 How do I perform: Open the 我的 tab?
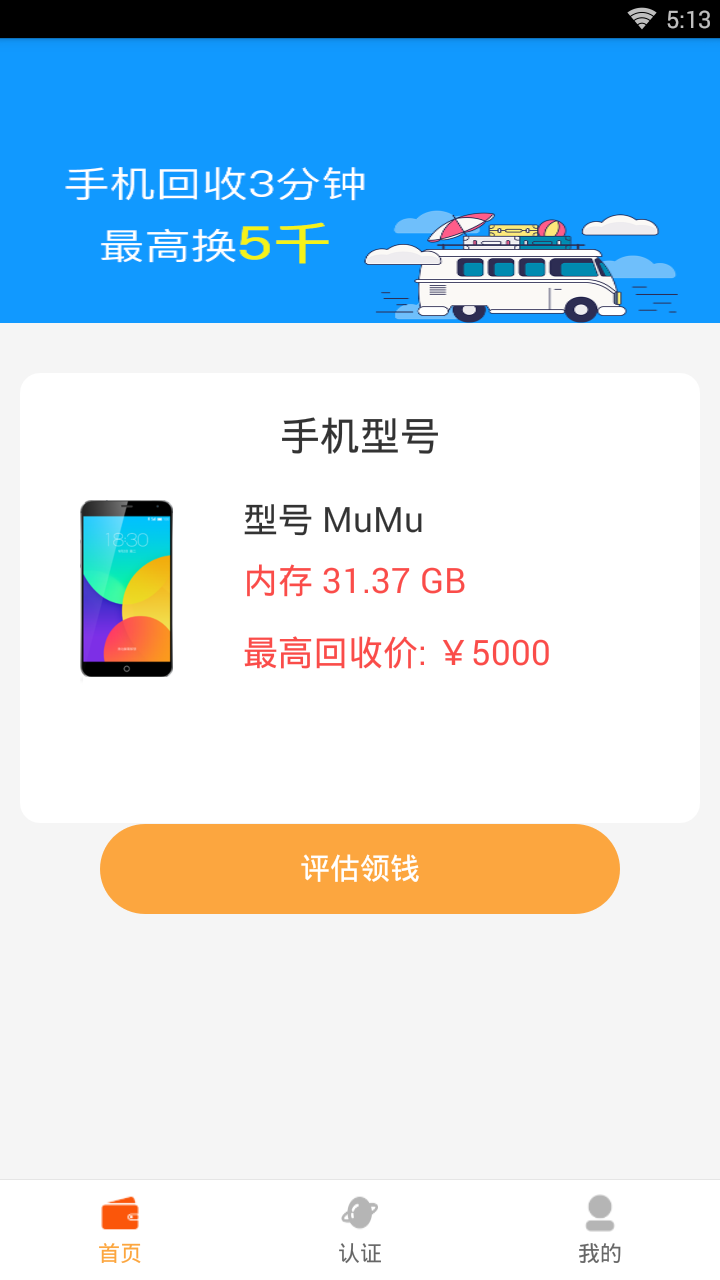click(600, 1230)
